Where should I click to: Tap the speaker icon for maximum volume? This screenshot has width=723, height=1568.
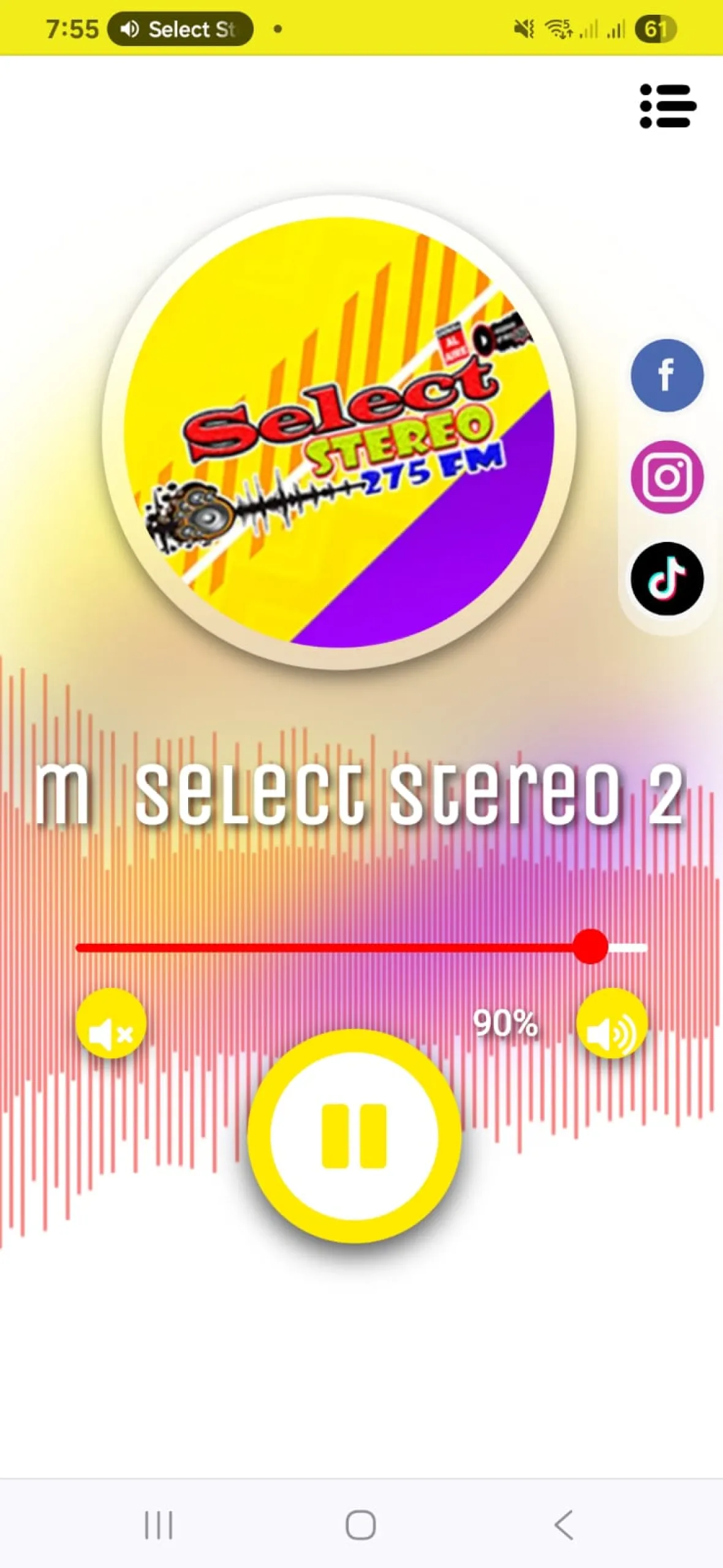point(611,1023)
